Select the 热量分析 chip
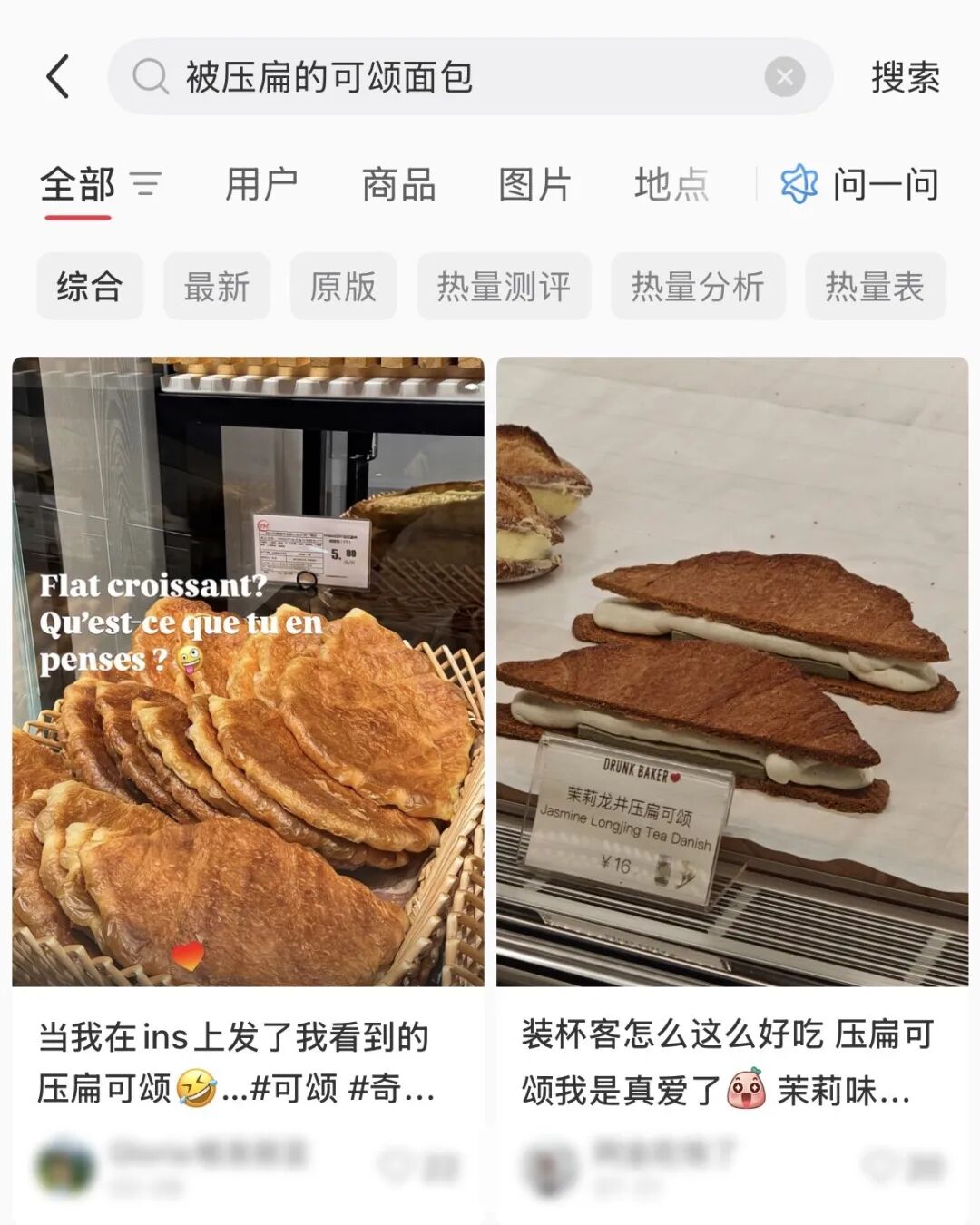The image size is (980, 1225). [697, 287]
